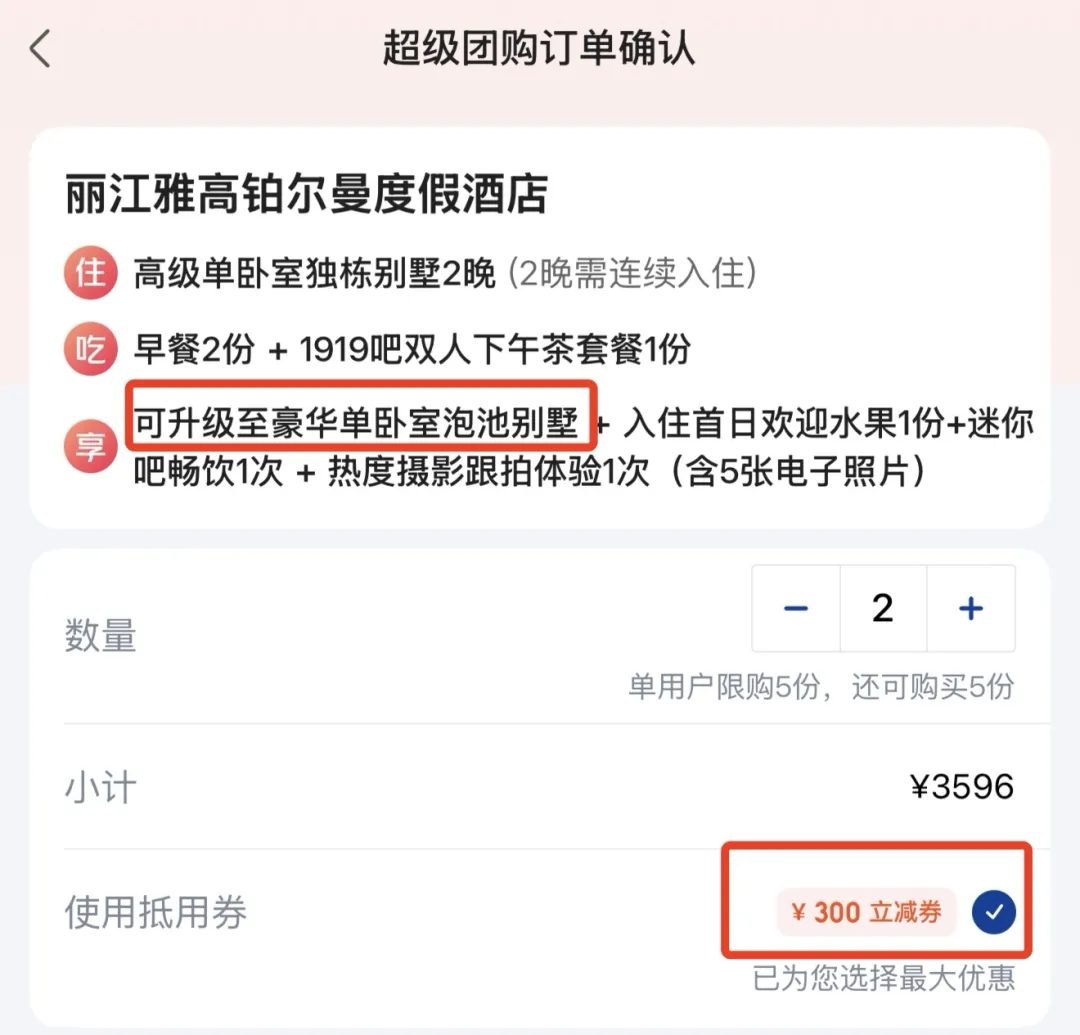The width and height of the screenshot is (1080, 1035).
Task: Tap the quantity value field showing 2
Action: (883, 608)
